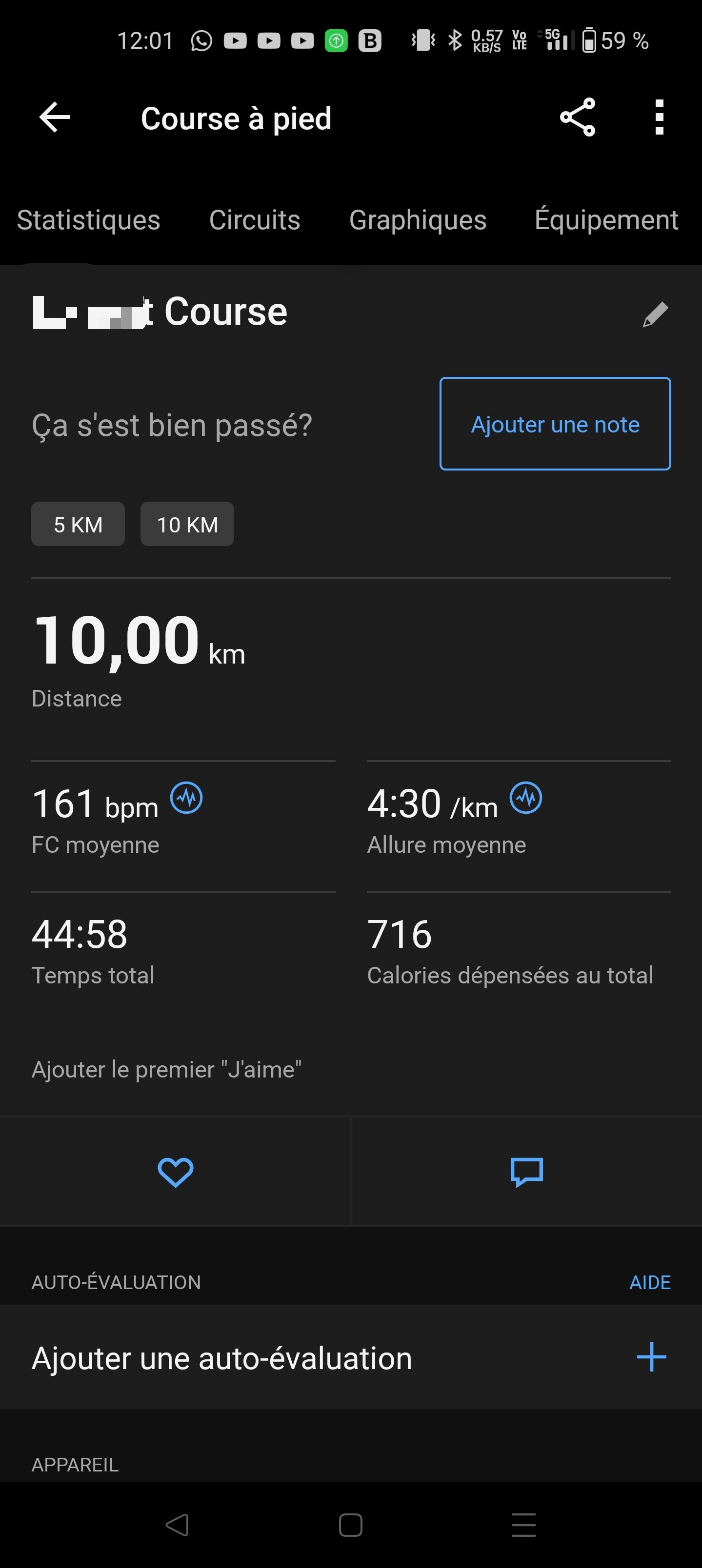Edit the activity name with the pencil
Screen dimensions: 702x1568
point(655,314)
